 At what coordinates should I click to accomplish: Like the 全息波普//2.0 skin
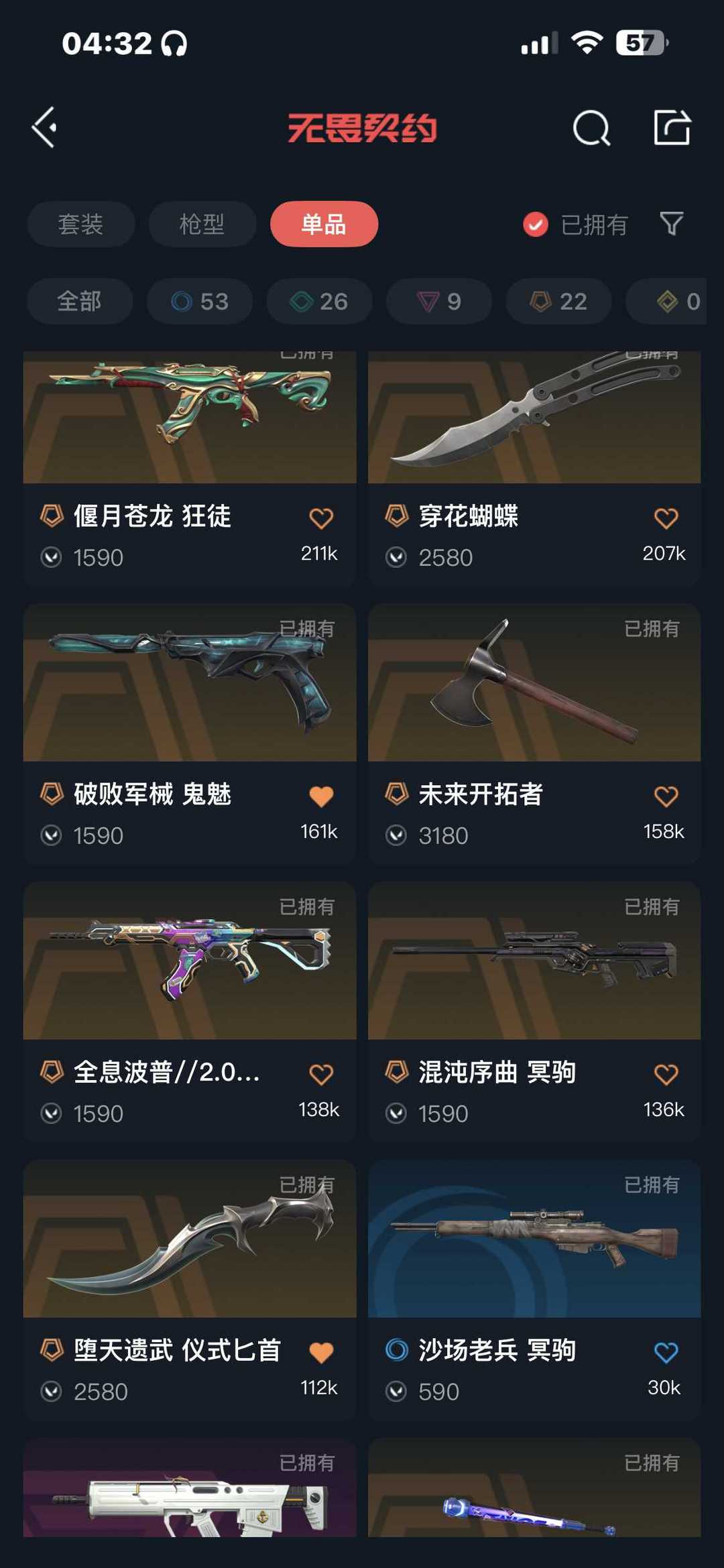[x=321, y=1075]
